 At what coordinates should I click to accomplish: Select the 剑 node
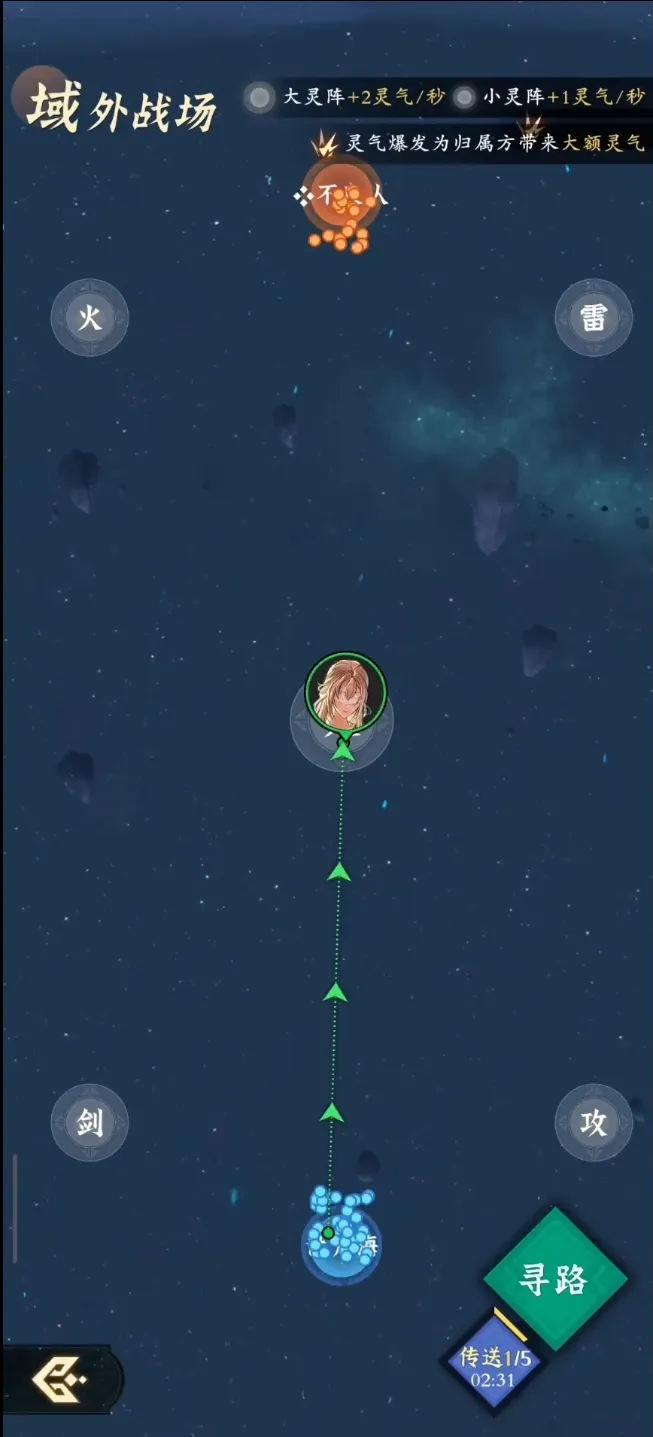[x=90, y=1123]
